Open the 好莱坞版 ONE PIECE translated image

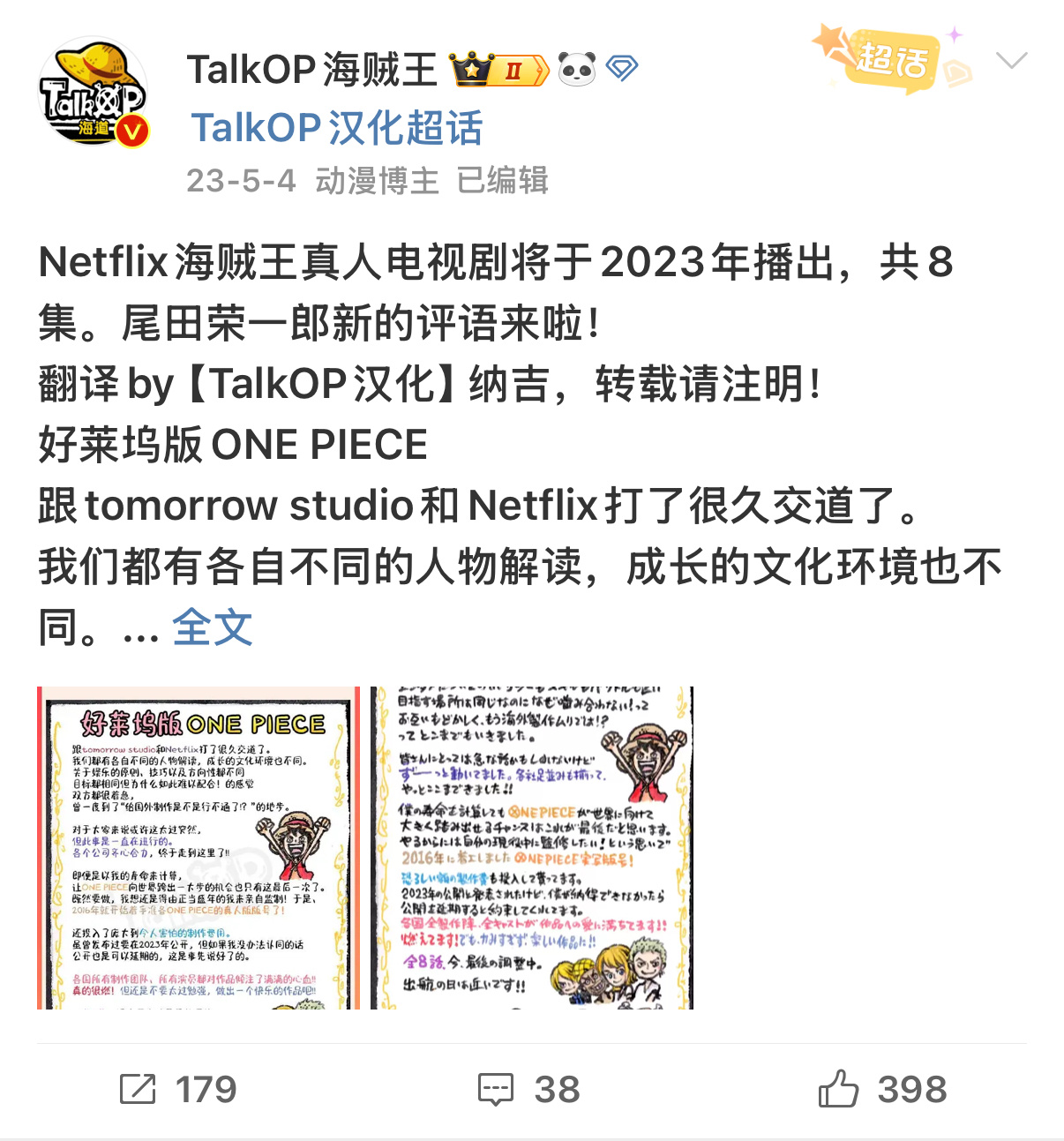click(199, 847)
